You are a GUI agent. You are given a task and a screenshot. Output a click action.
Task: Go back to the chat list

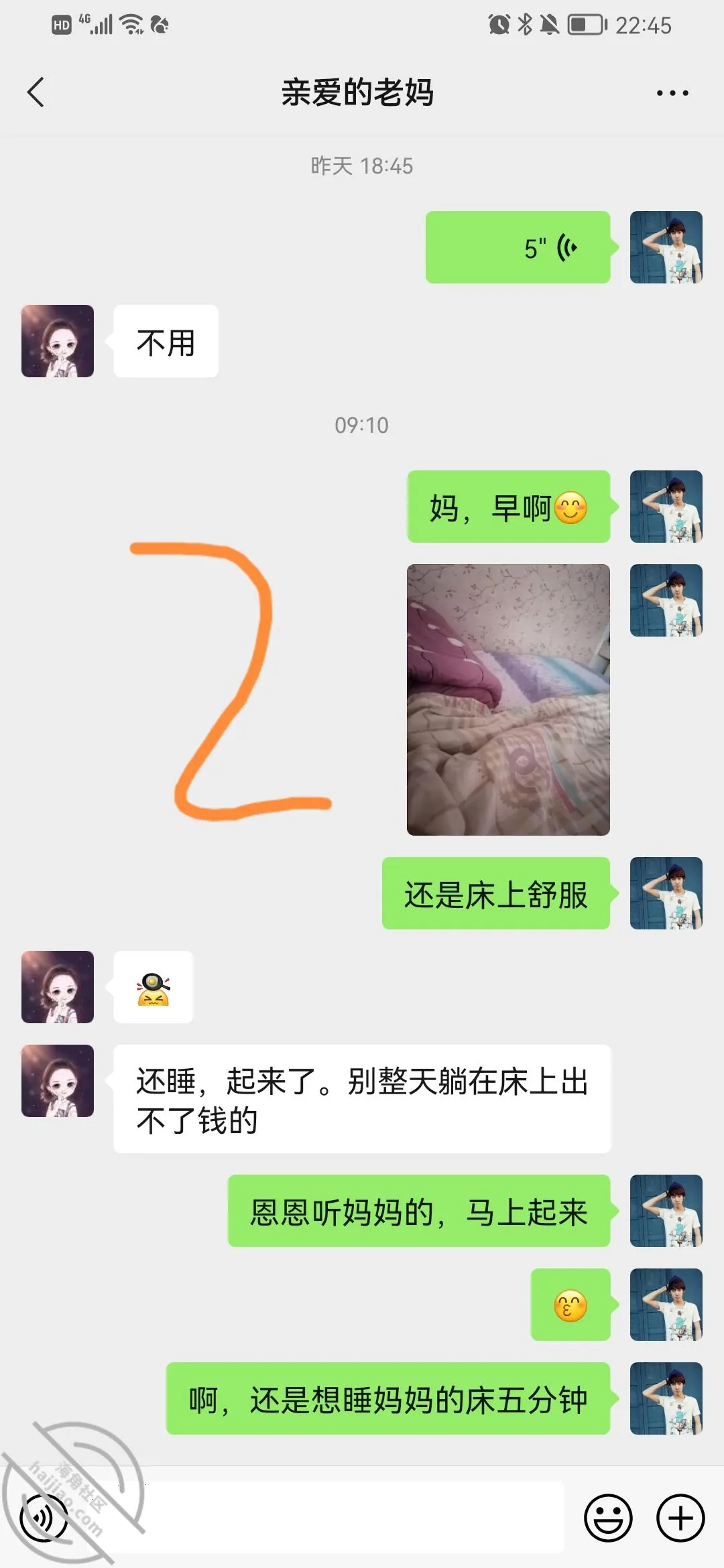click(36, 92)
